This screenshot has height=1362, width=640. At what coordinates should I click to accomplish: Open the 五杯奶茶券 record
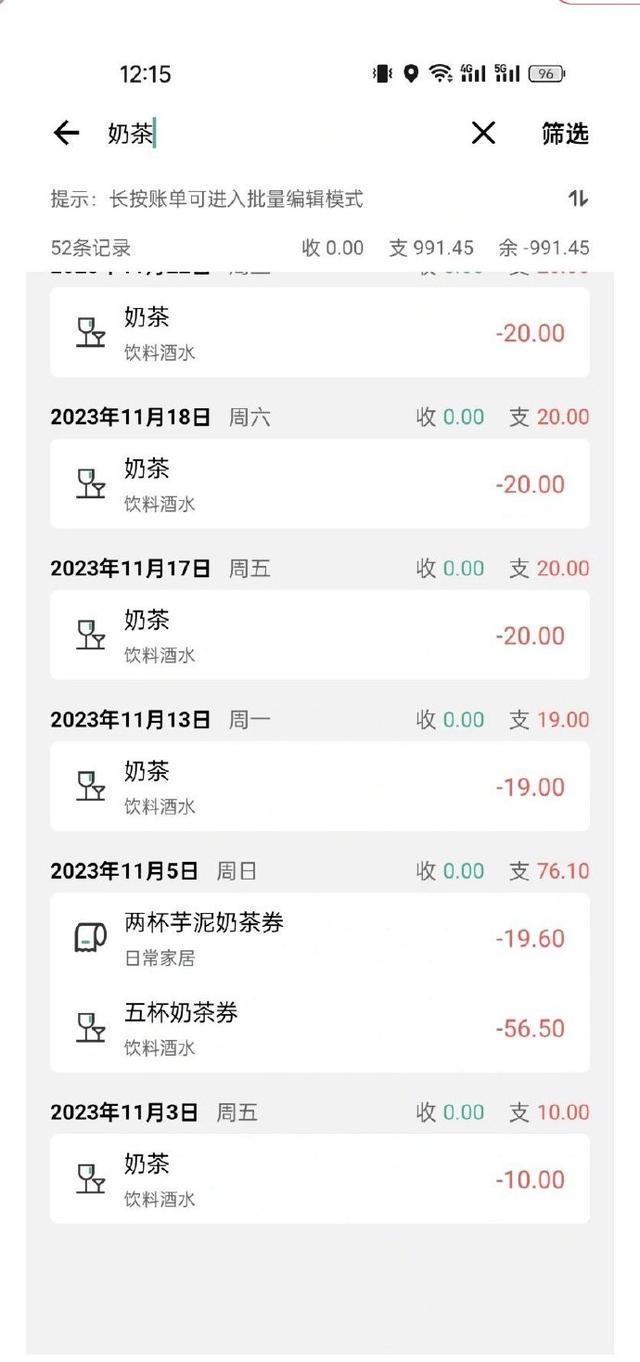click(x=319, y=1028)
